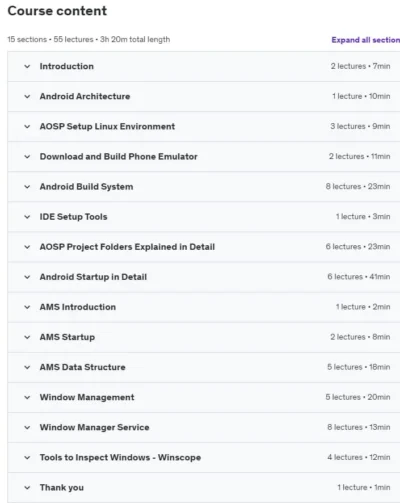Expand the Introduction section
This screenshot has height=503, width=400.
pos(204,66)
